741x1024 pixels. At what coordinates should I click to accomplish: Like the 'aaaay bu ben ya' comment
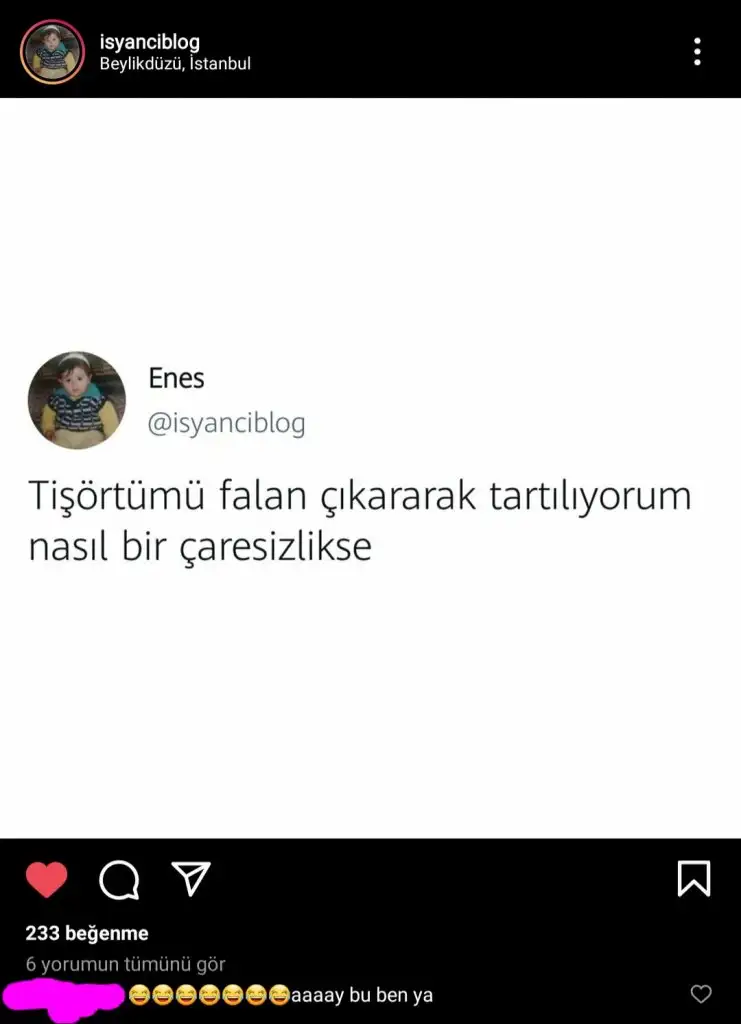click(x=701, y=994)
